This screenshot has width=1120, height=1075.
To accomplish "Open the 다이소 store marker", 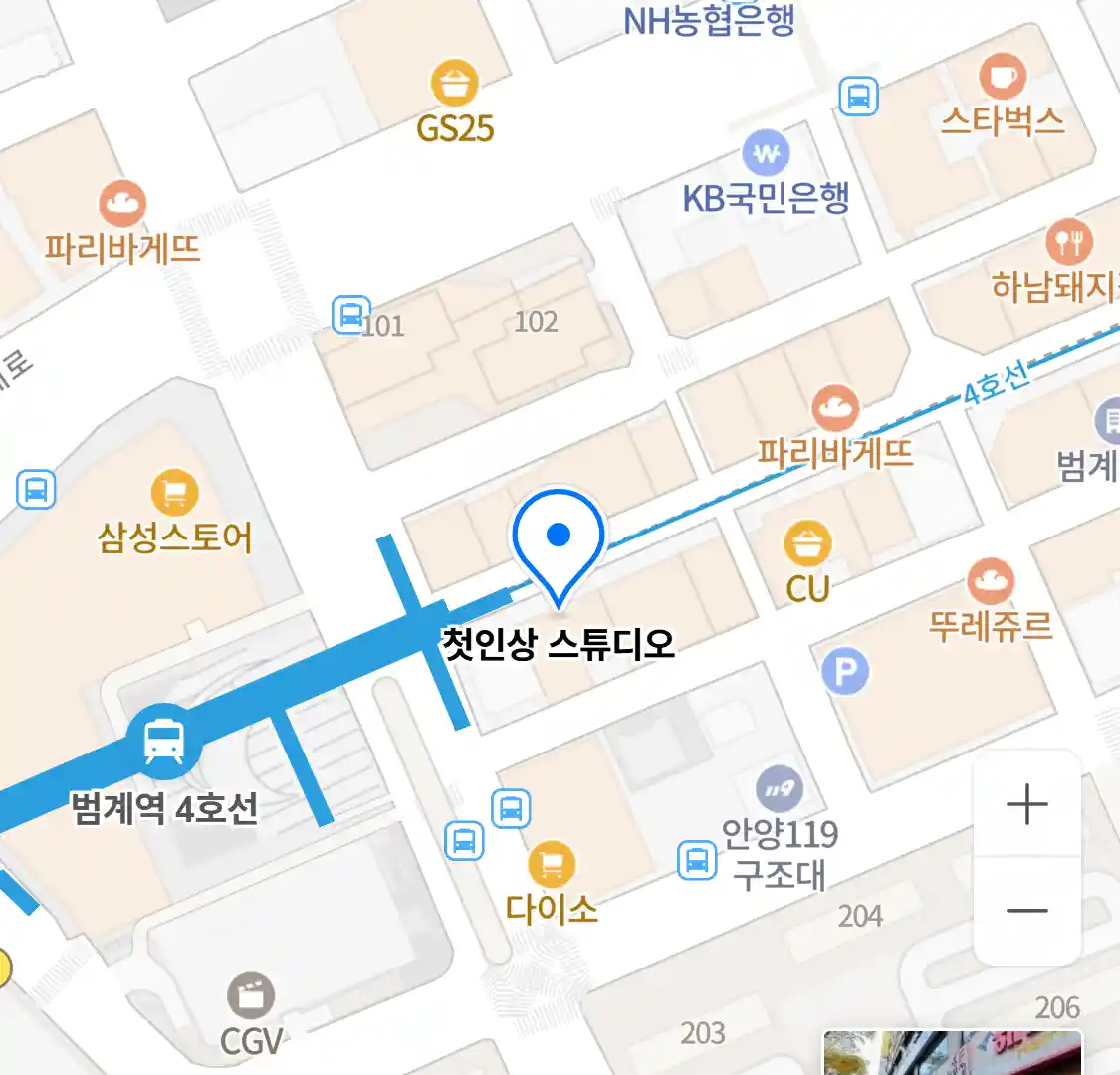I will pos(551,864).
